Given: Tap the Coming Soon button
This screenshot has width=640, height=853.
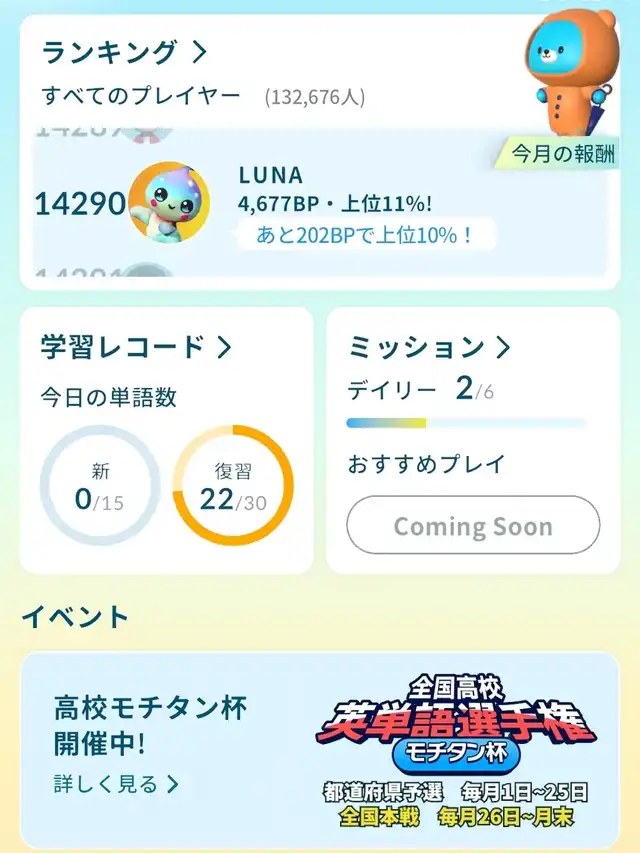Looking at the screenshot, I should click(473, 525).
